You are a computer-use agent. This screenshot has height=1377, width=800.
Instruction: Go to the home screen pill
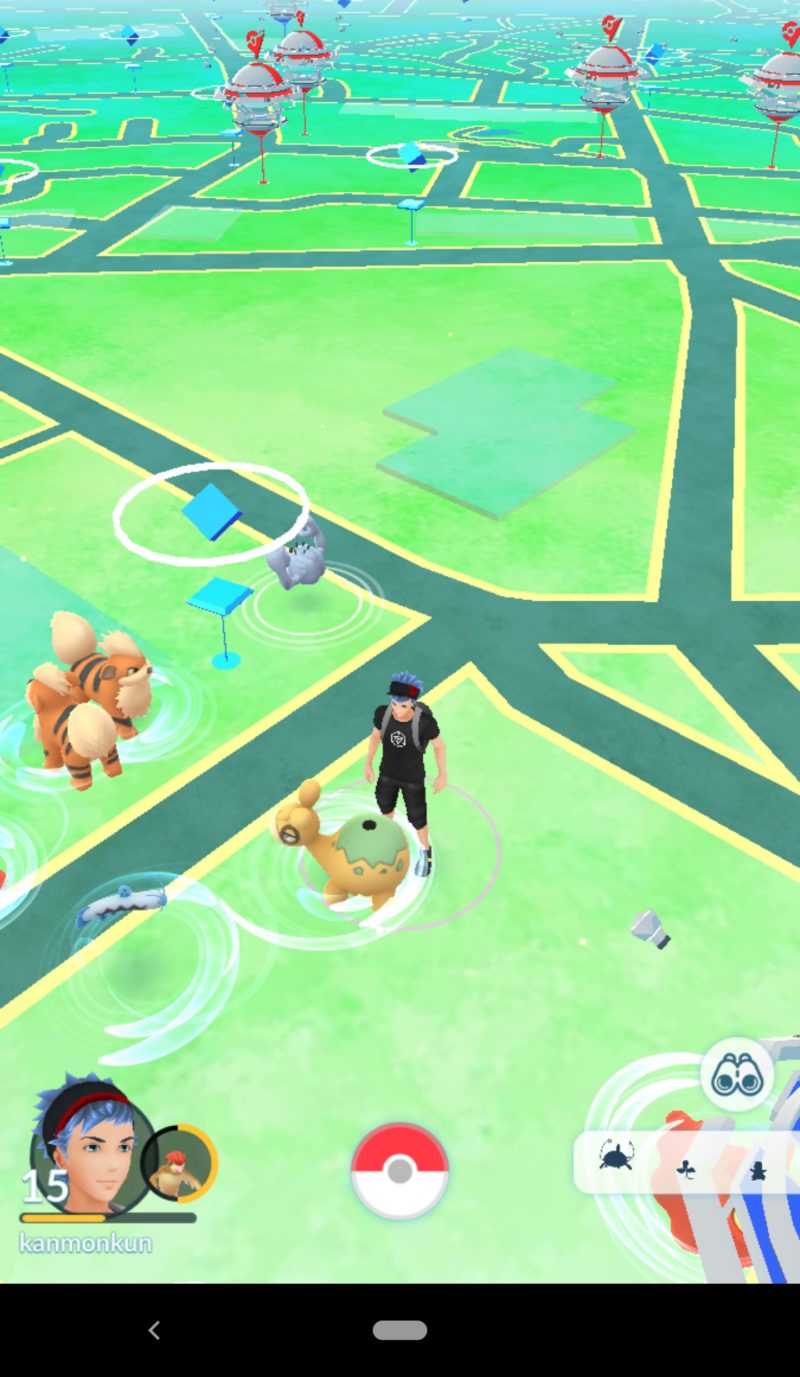coord(399,1330)
